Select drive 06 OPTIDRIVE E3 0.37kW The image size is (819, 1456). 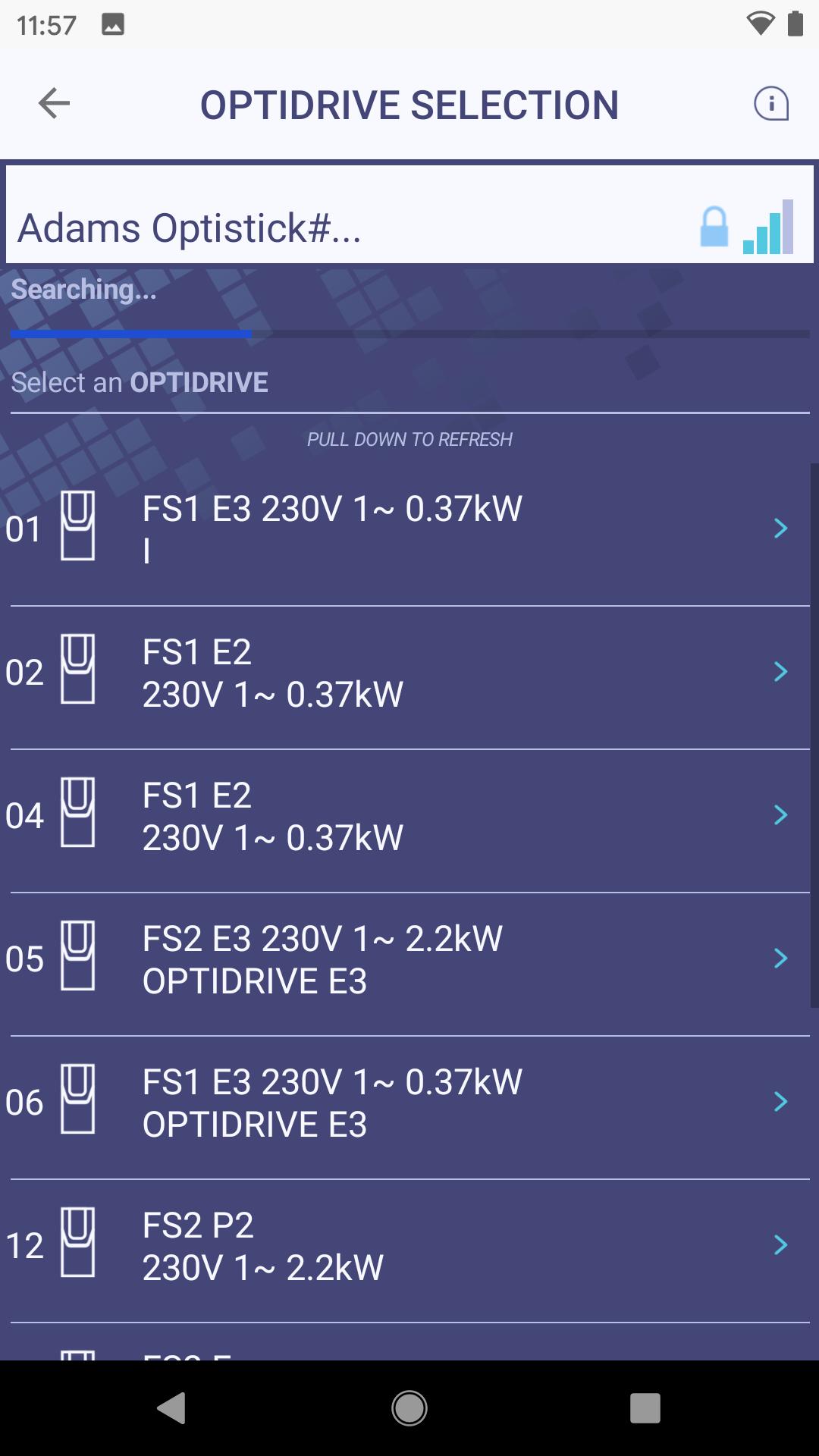pyautogui.click(x=409, y=1103)
